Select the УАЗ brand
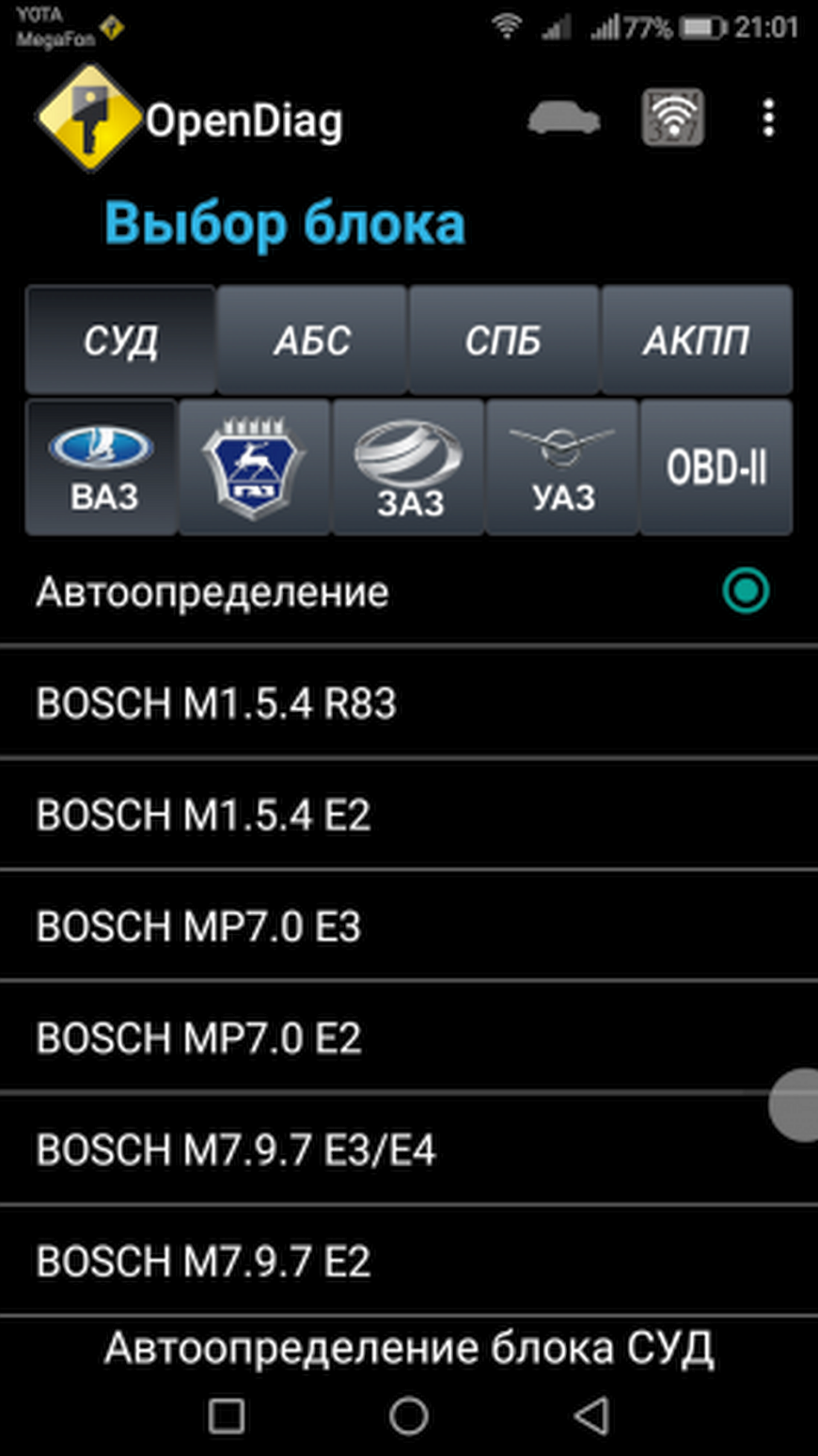This screenshot has width=818, height=1456. coord(562,467)
